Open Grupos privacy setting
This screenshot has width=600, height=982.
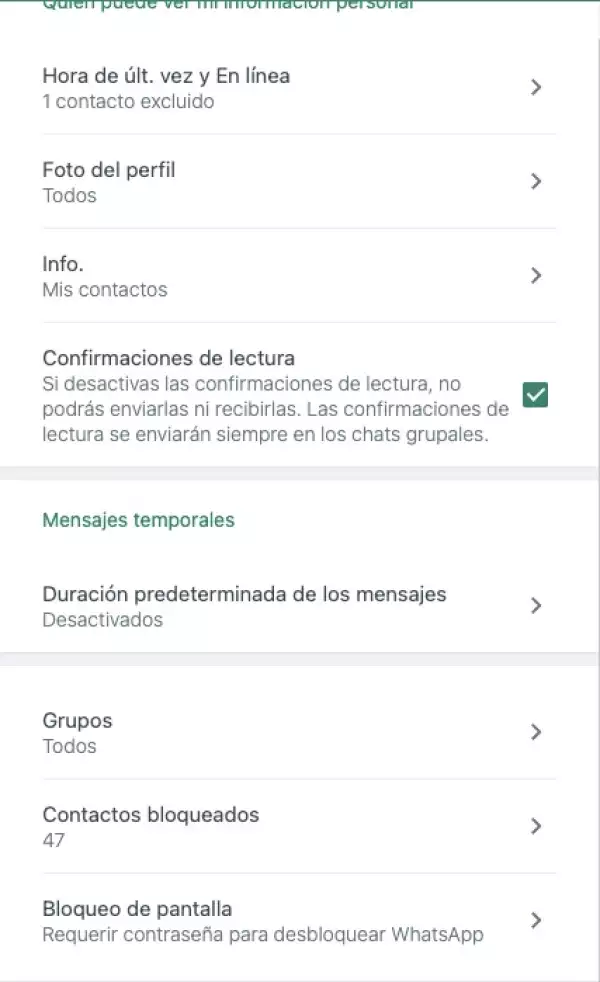tap(290, 732)
